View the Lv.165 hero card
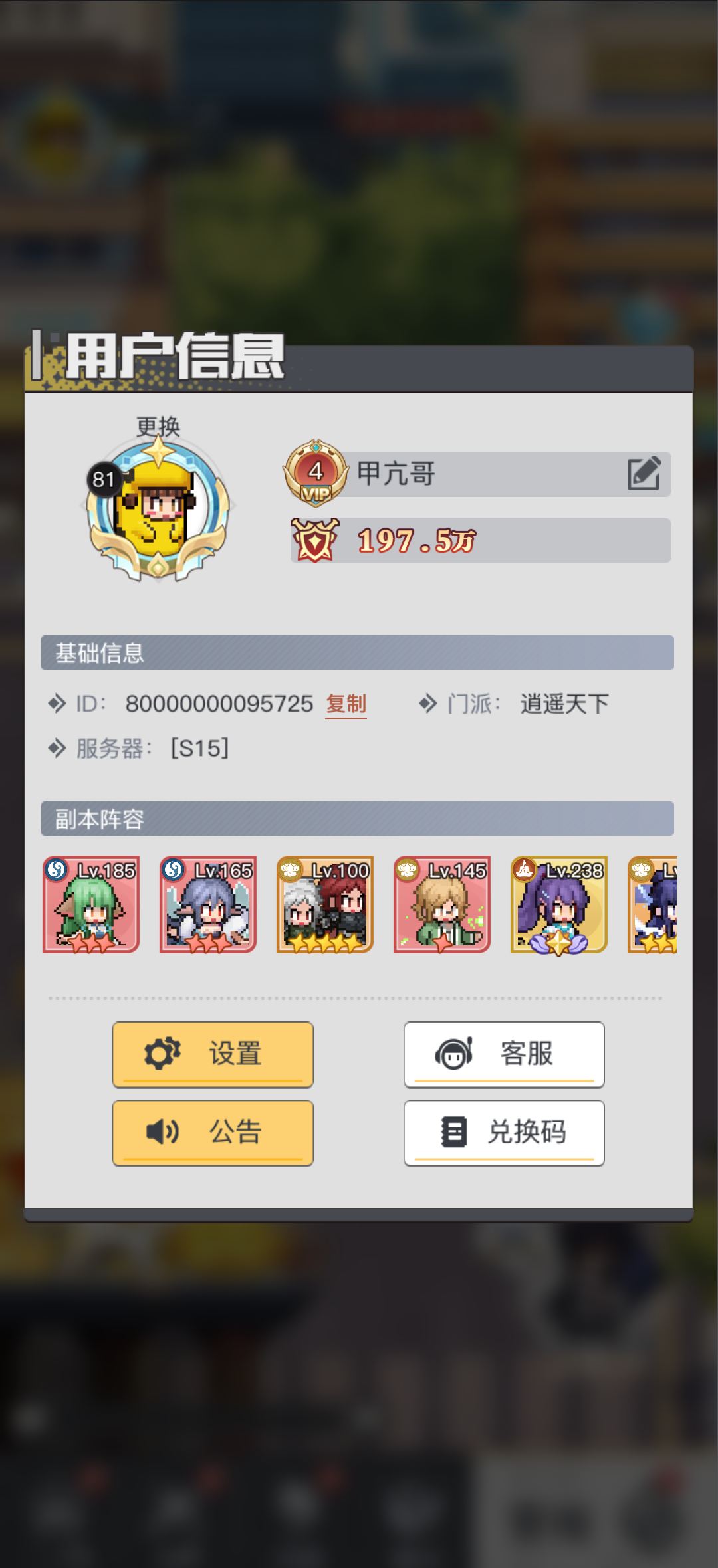718x1568 pixels. (x=208, y=905)
